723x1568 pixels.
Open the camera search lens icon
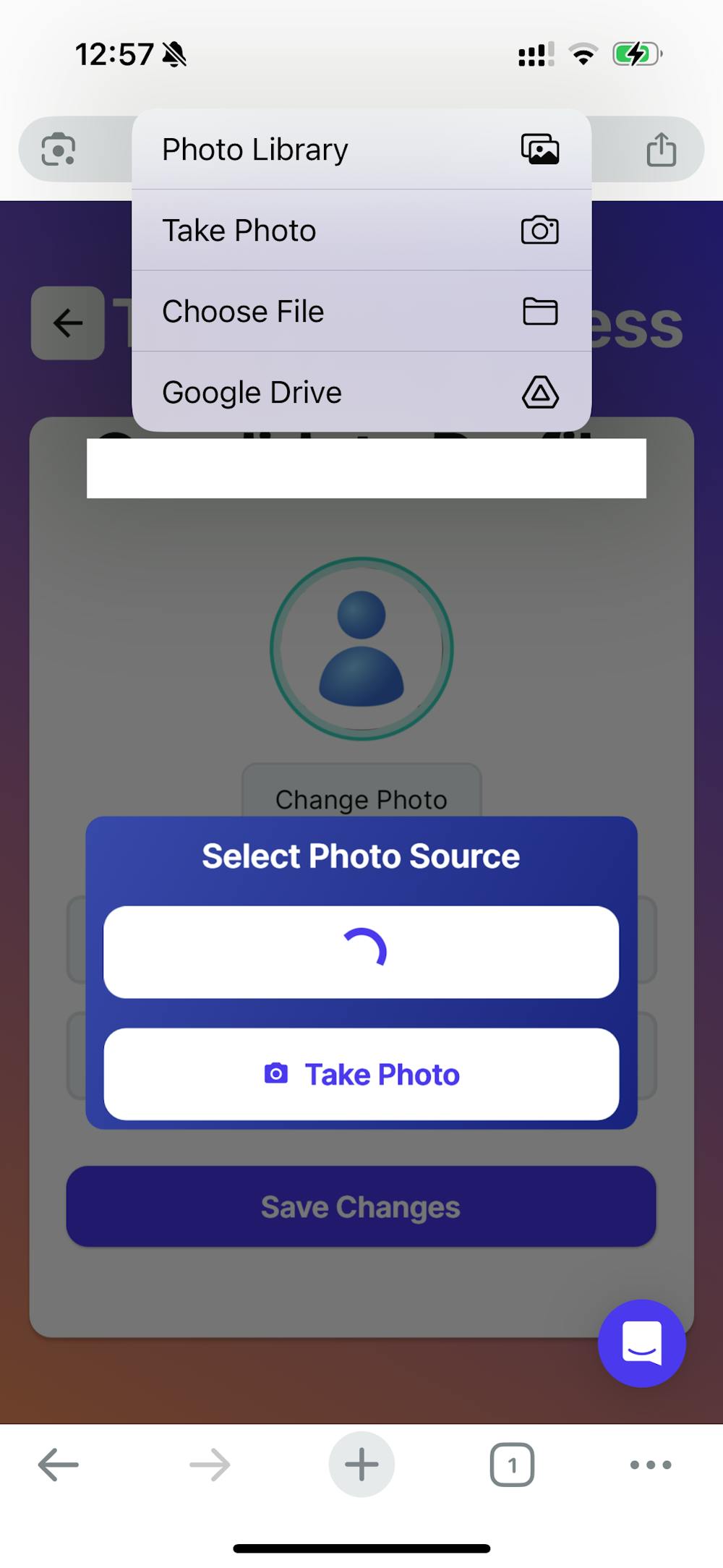58,150
